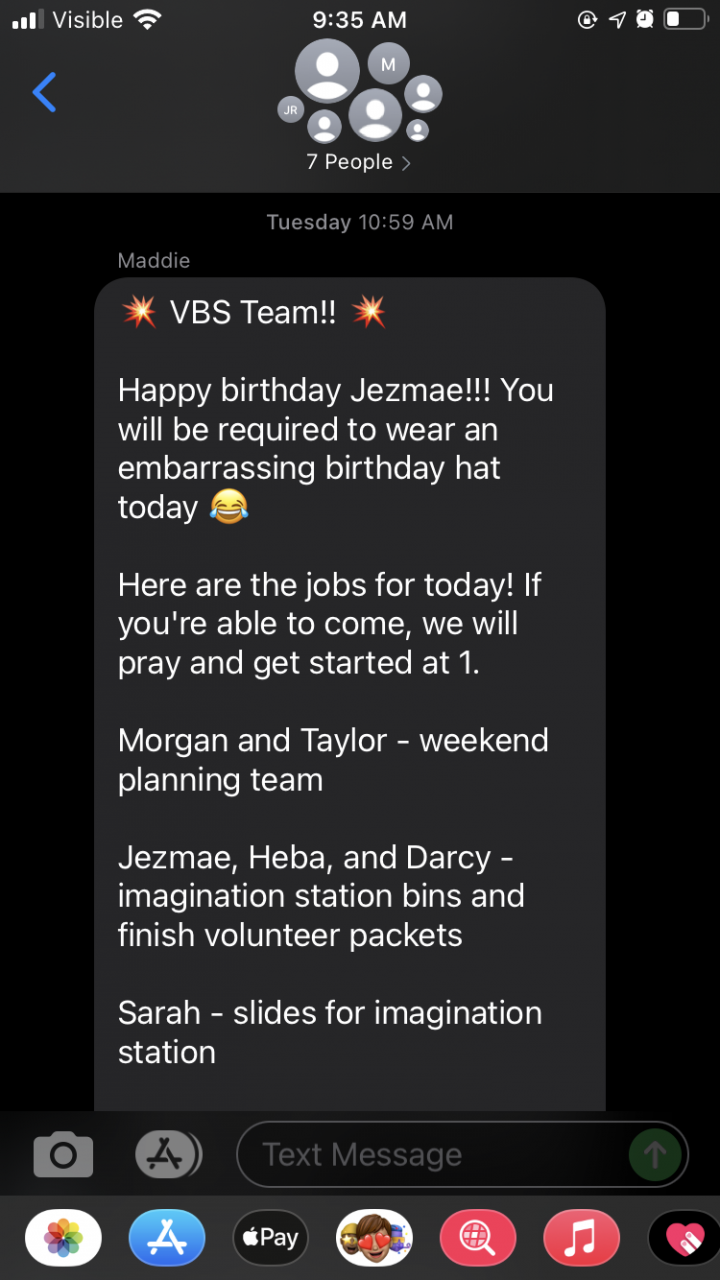Image resolution: width=720 pixels, height=1280 pixels.
Task: Open the camera to attach a photo
Action: point(63,1156)
